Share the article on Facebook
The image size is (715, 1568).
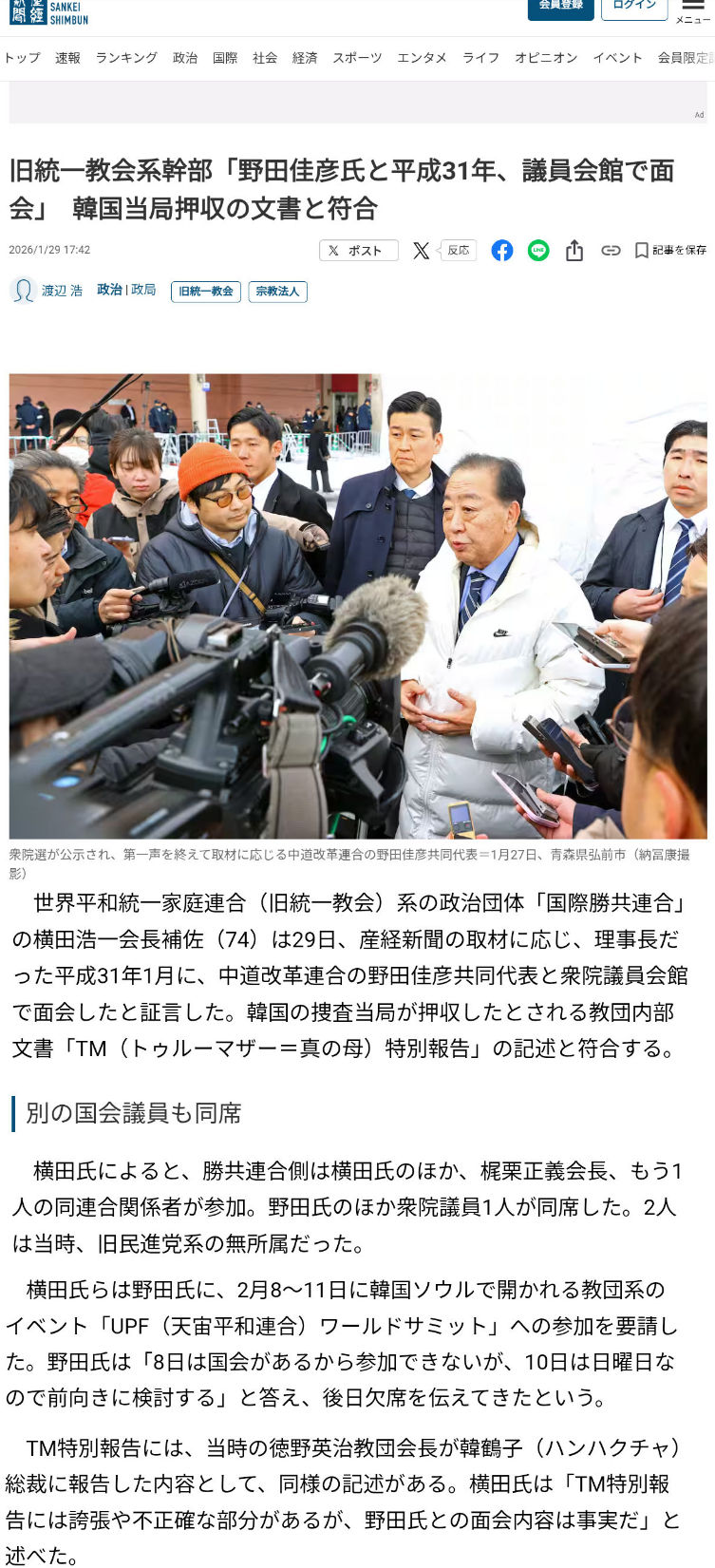(502, 251)
